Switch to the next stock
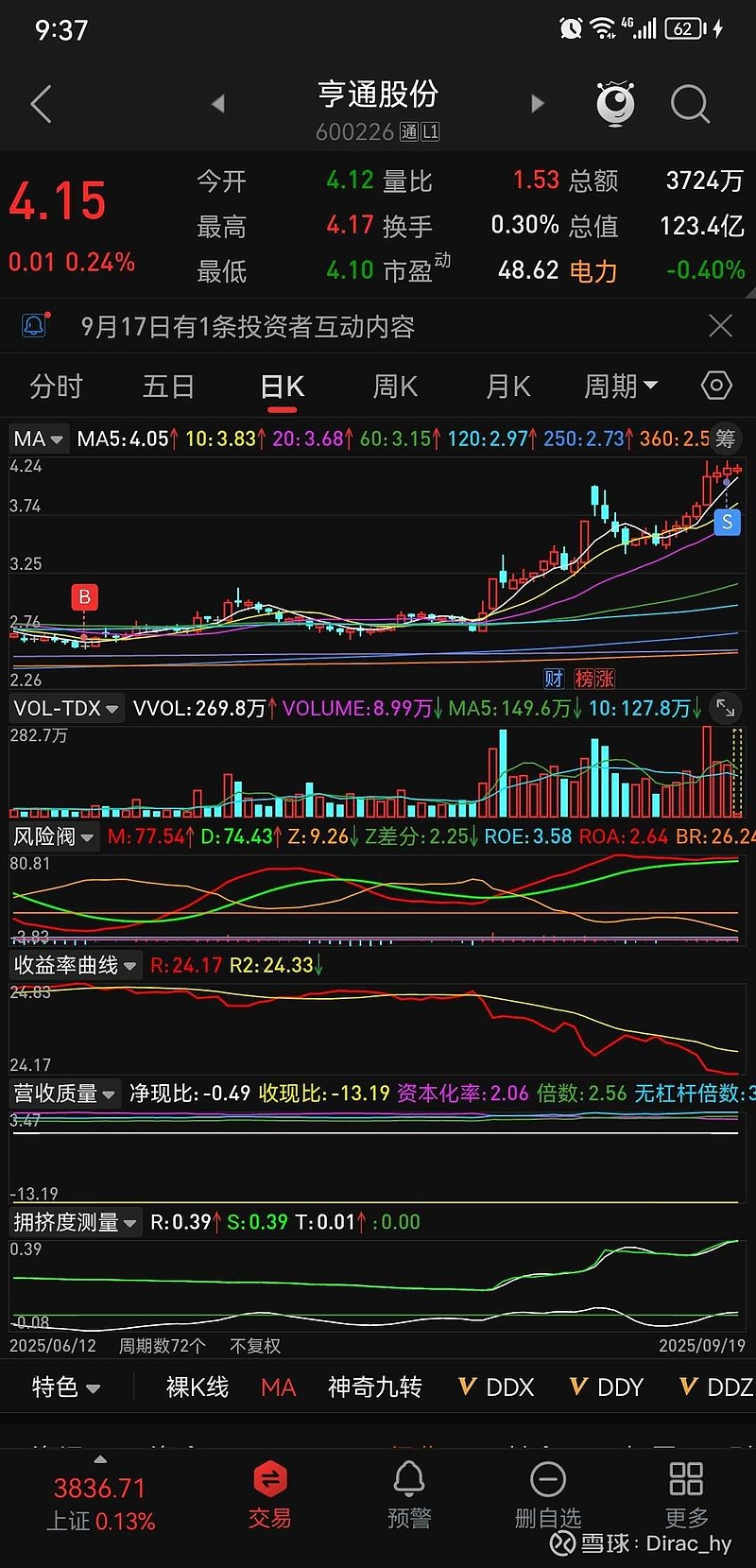756x1568 pixels. click(x=538, y=104)
